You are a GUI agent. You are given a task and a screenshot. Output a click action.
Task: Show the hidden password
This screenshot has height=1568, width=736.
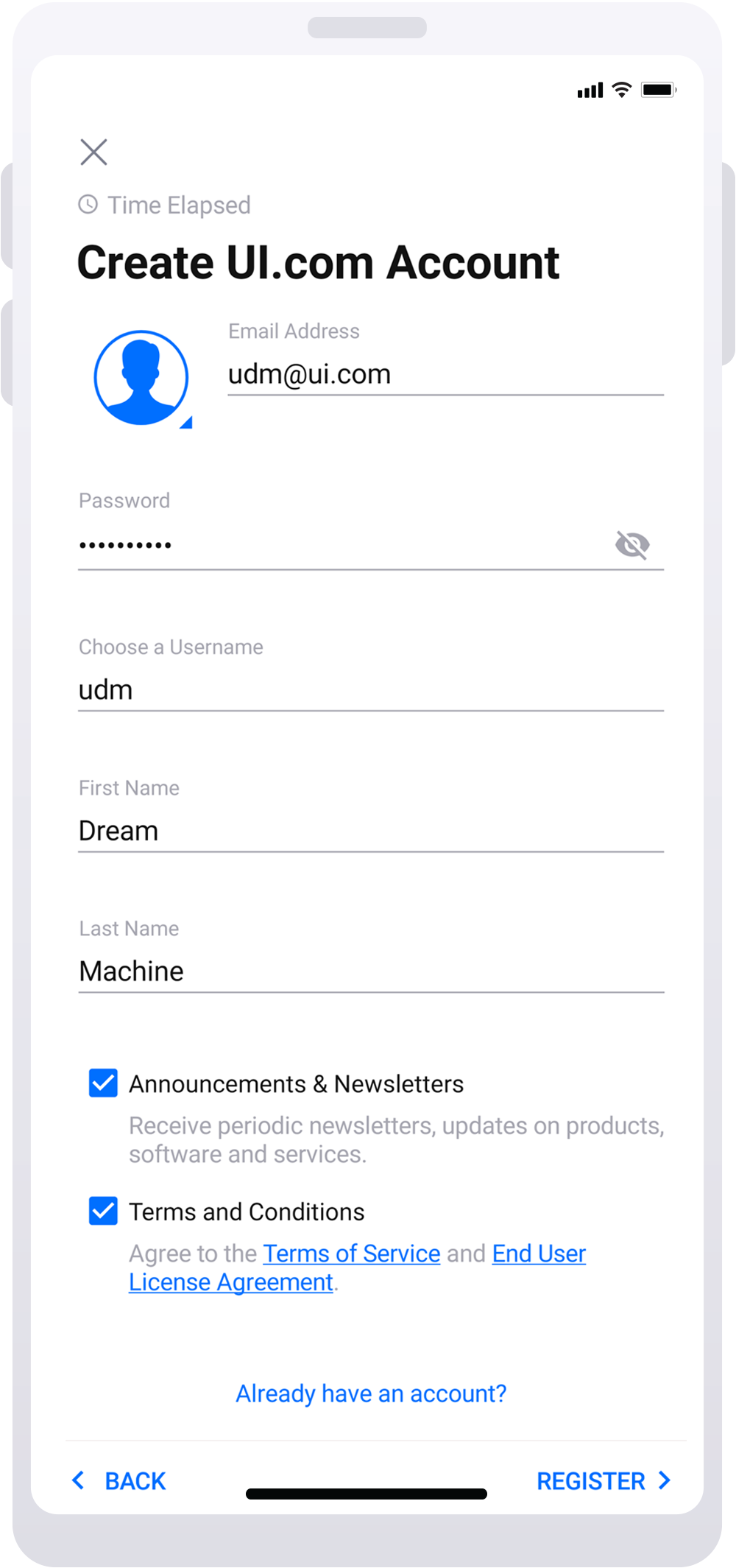click(632, 545)
